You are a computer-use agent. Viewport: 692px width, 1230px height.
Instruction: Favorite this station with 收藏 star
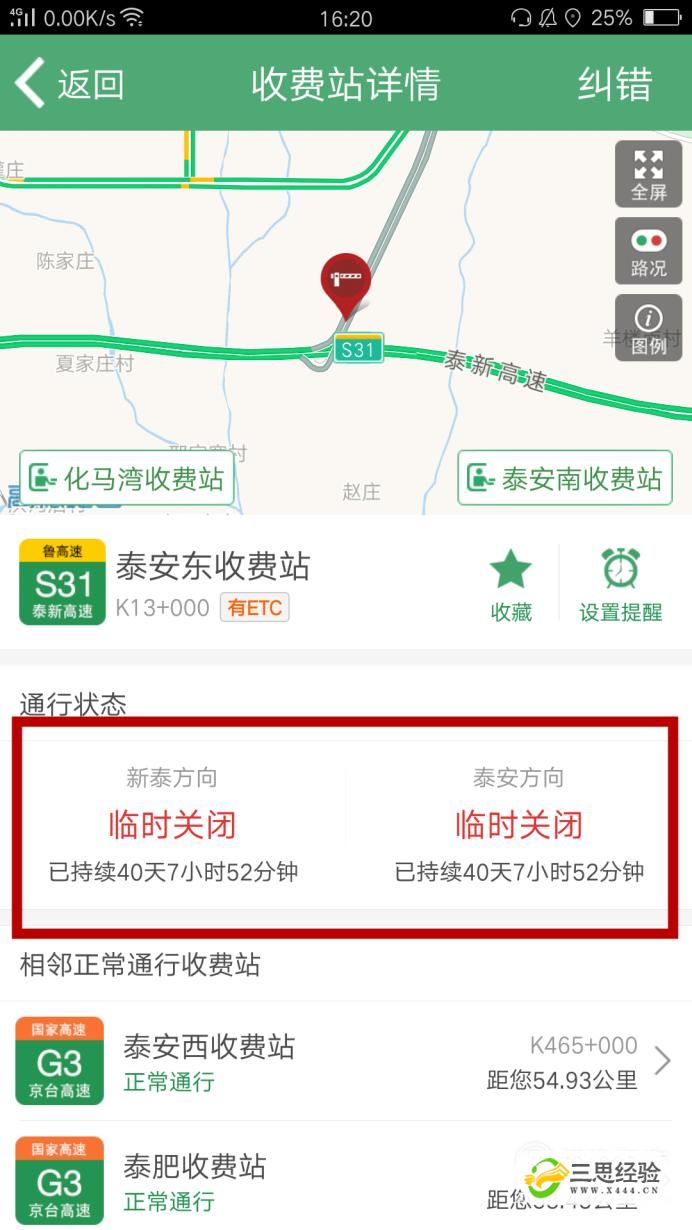click(x=511, y=586)
